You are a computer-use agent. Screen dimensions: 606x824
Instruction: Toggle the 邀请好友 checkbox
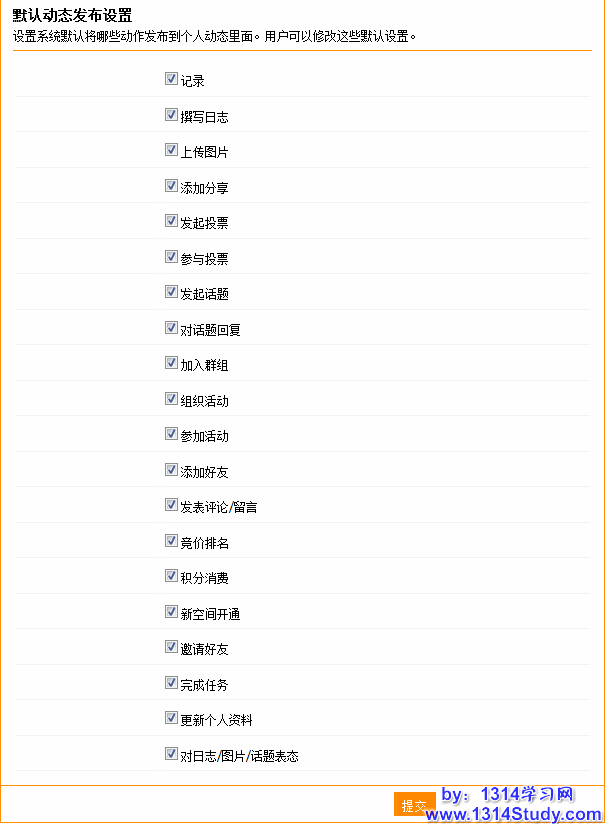[171, 647]
